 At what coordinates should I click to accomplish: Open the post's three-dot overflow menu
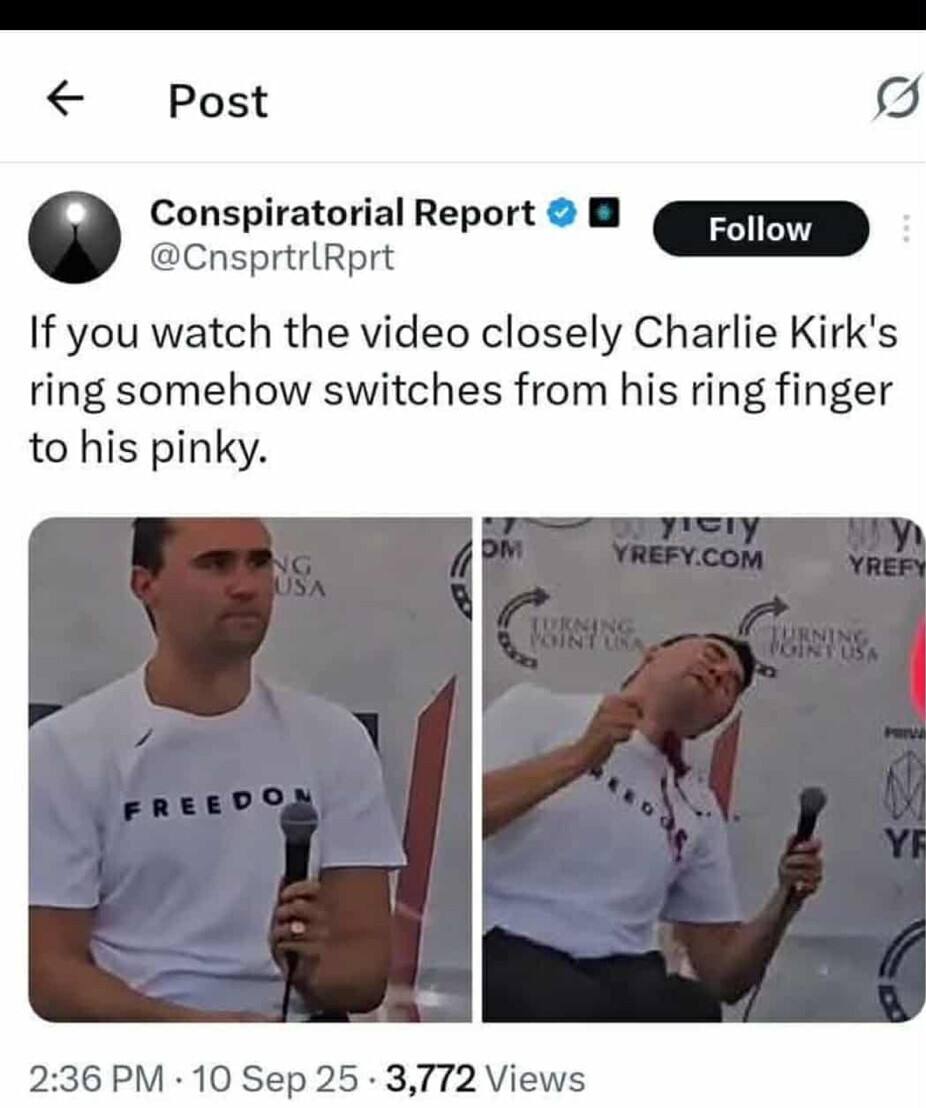(906, 229)
